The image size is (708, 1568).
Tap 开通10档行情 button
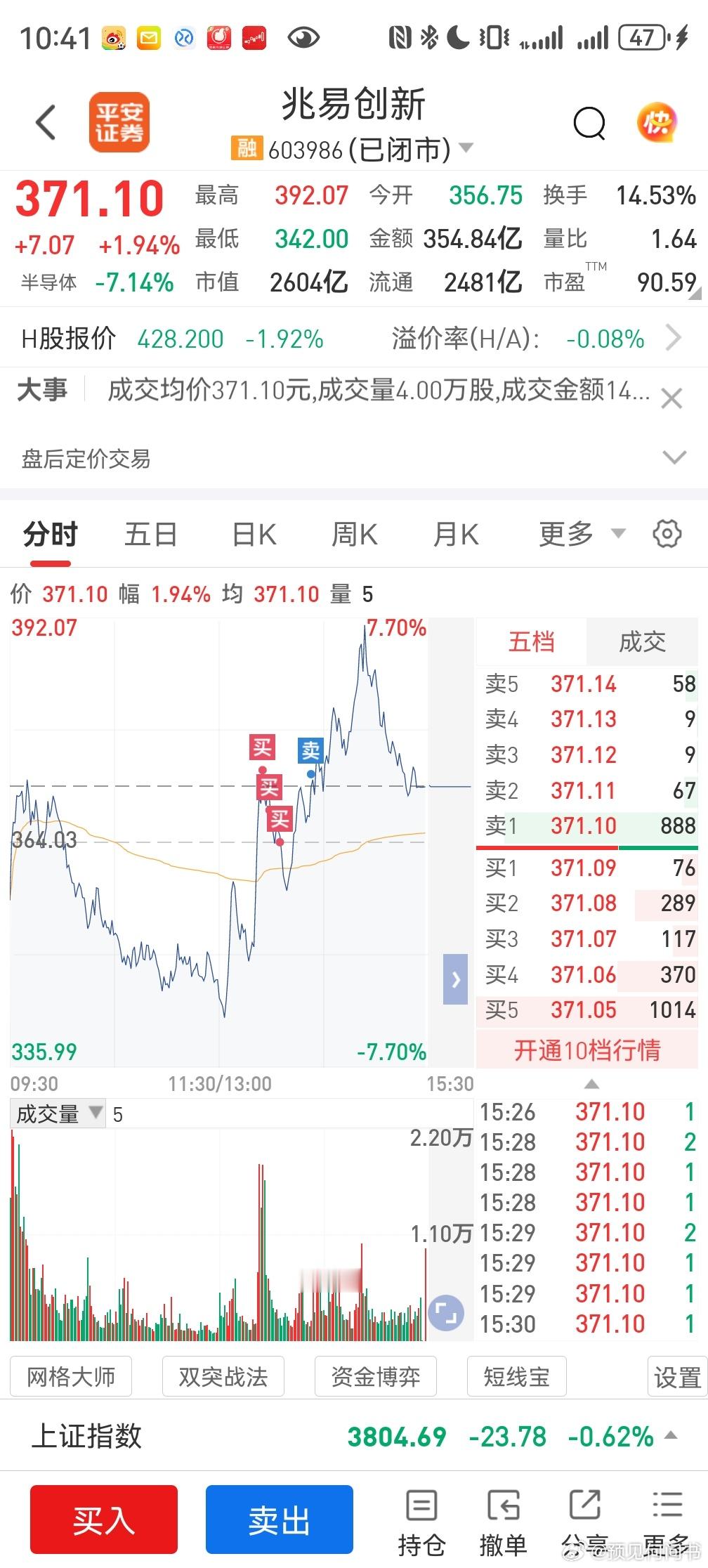tap(587, 1050)
